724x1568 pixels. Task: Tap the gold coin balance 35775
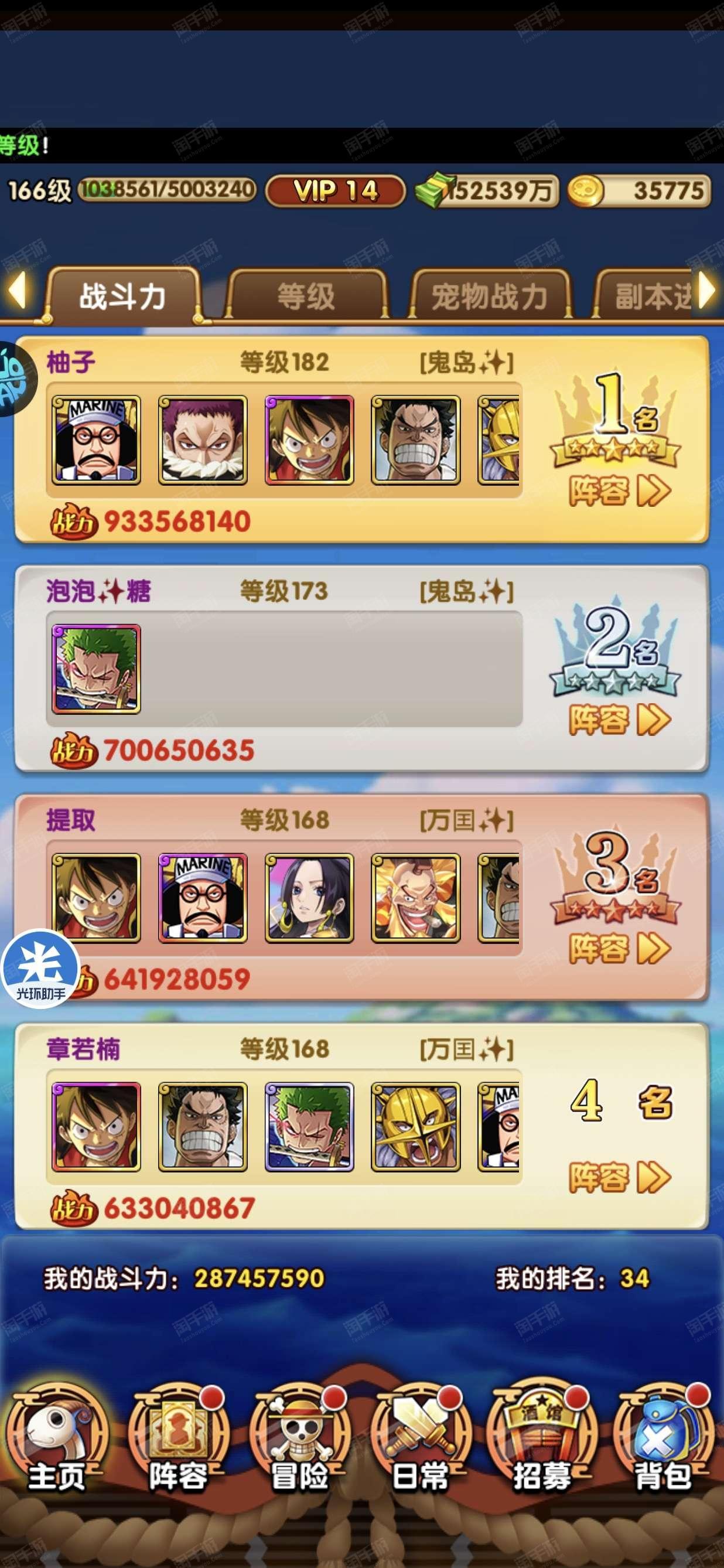(640, 191)
